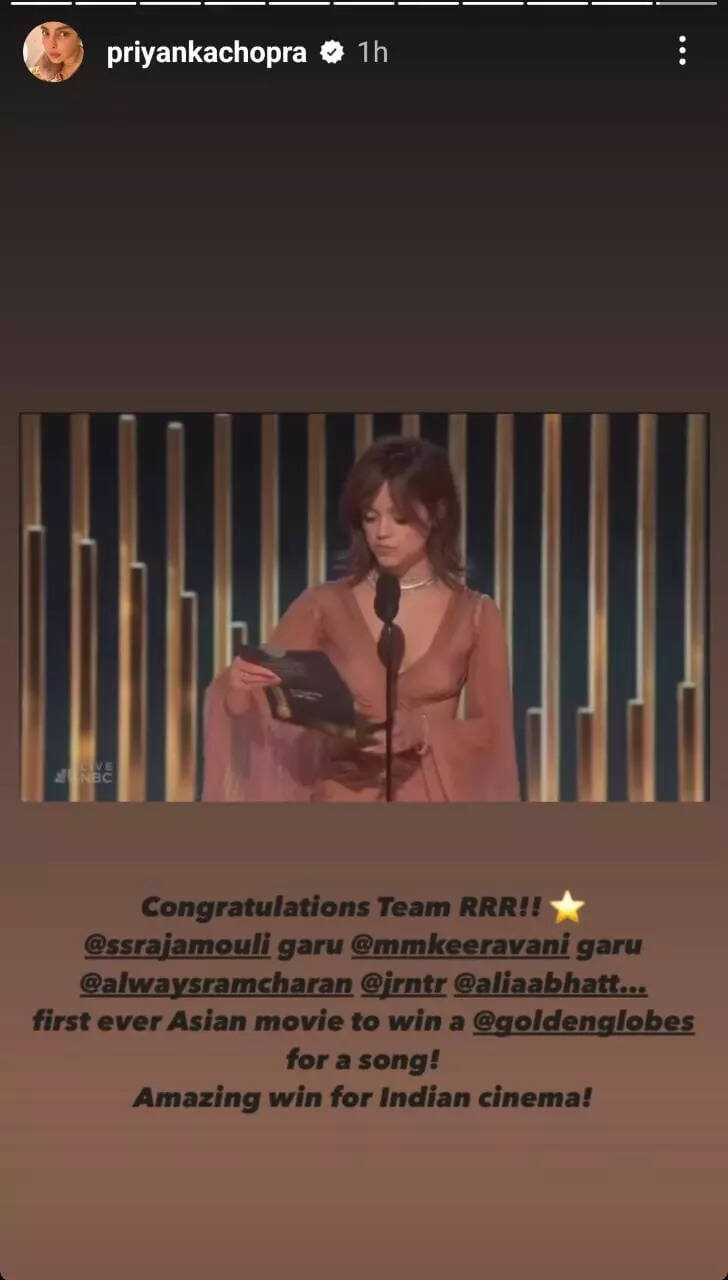Open the @aliaabhatt mention
This screenshot has height=1280, width=728.
[550, 984]
